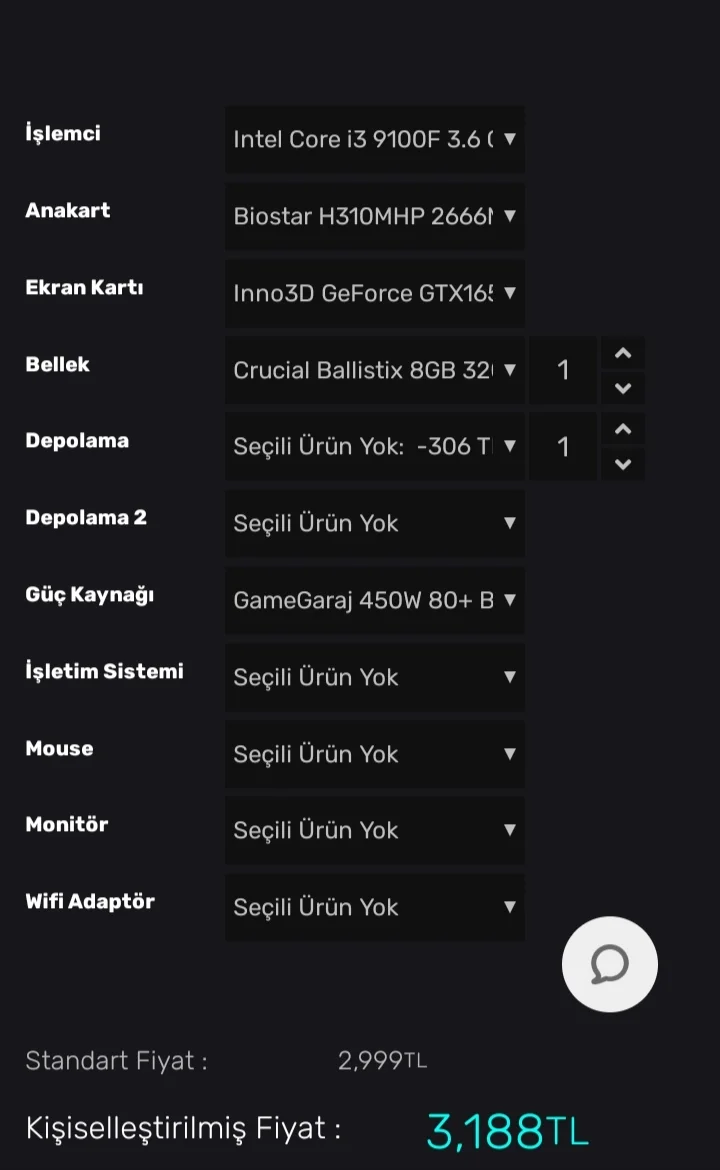Select the Bellek quantity field

[563, 370]
